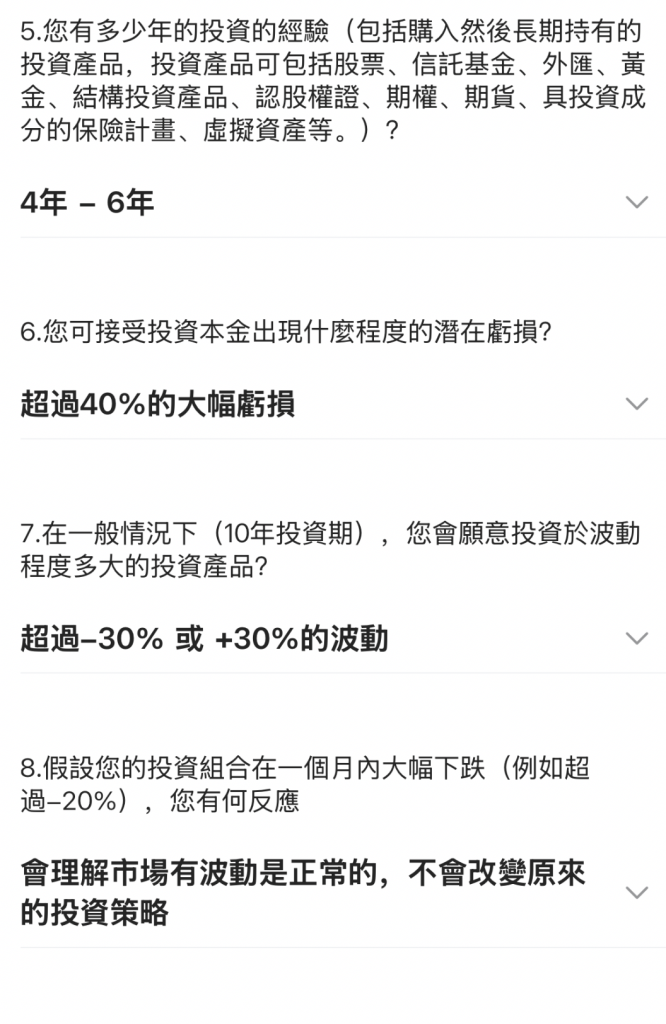
Task: Open the investment experience dropdown showing 4年 – 6年
Action: pyautogui.click(x=636, y=203)
